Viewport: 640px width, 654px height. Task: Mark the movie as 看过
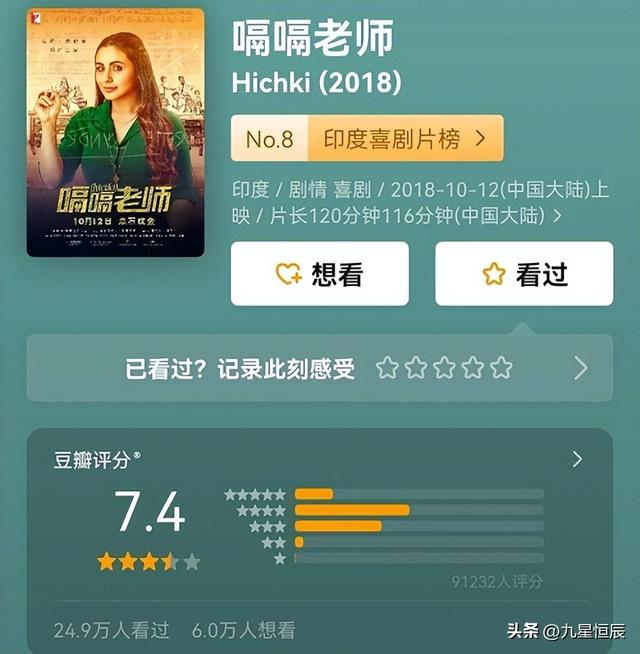click(x=523, y=274)
